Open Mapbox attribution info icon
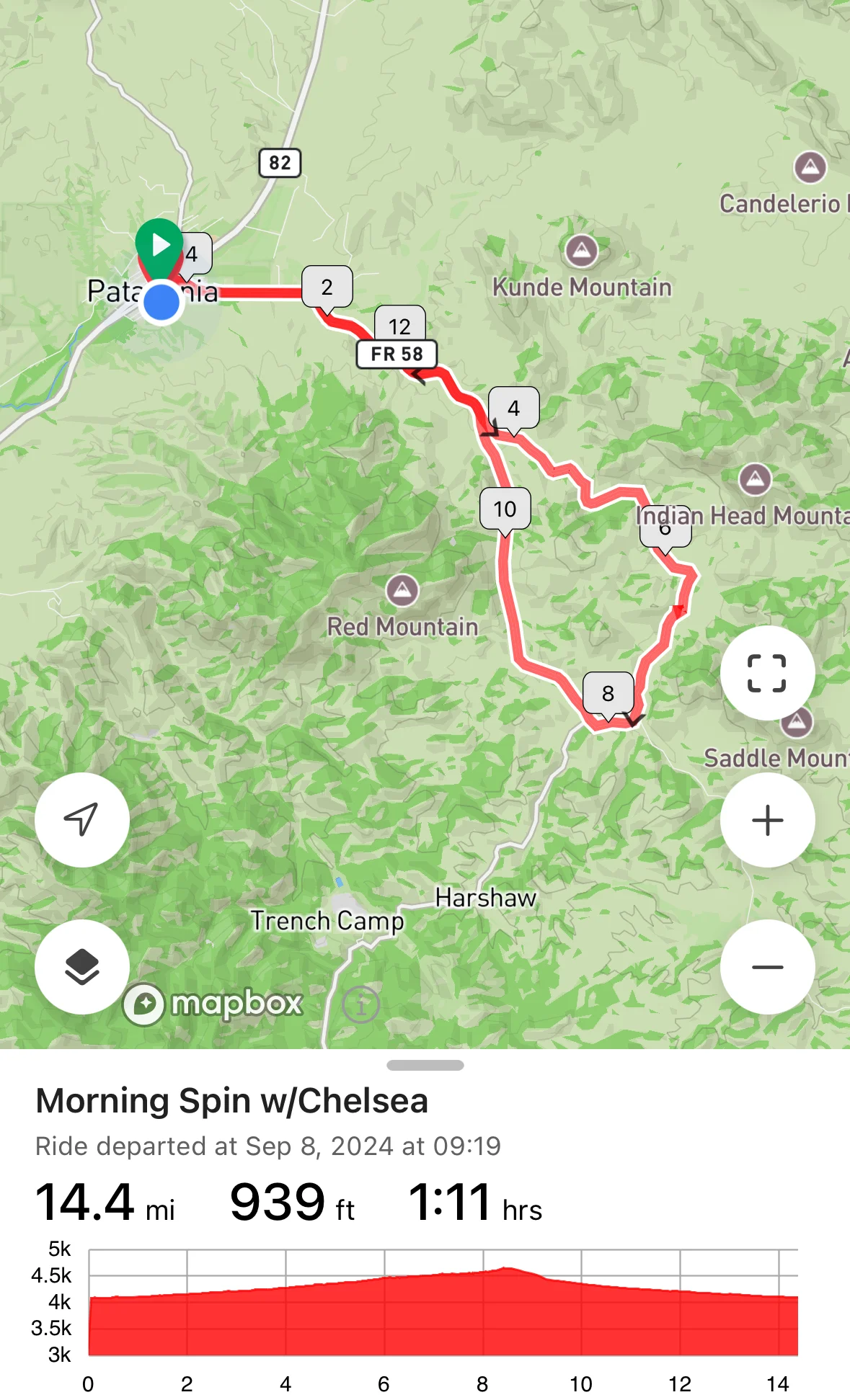This screenshot has height=1400, width=850. [x=360, y=1004]
